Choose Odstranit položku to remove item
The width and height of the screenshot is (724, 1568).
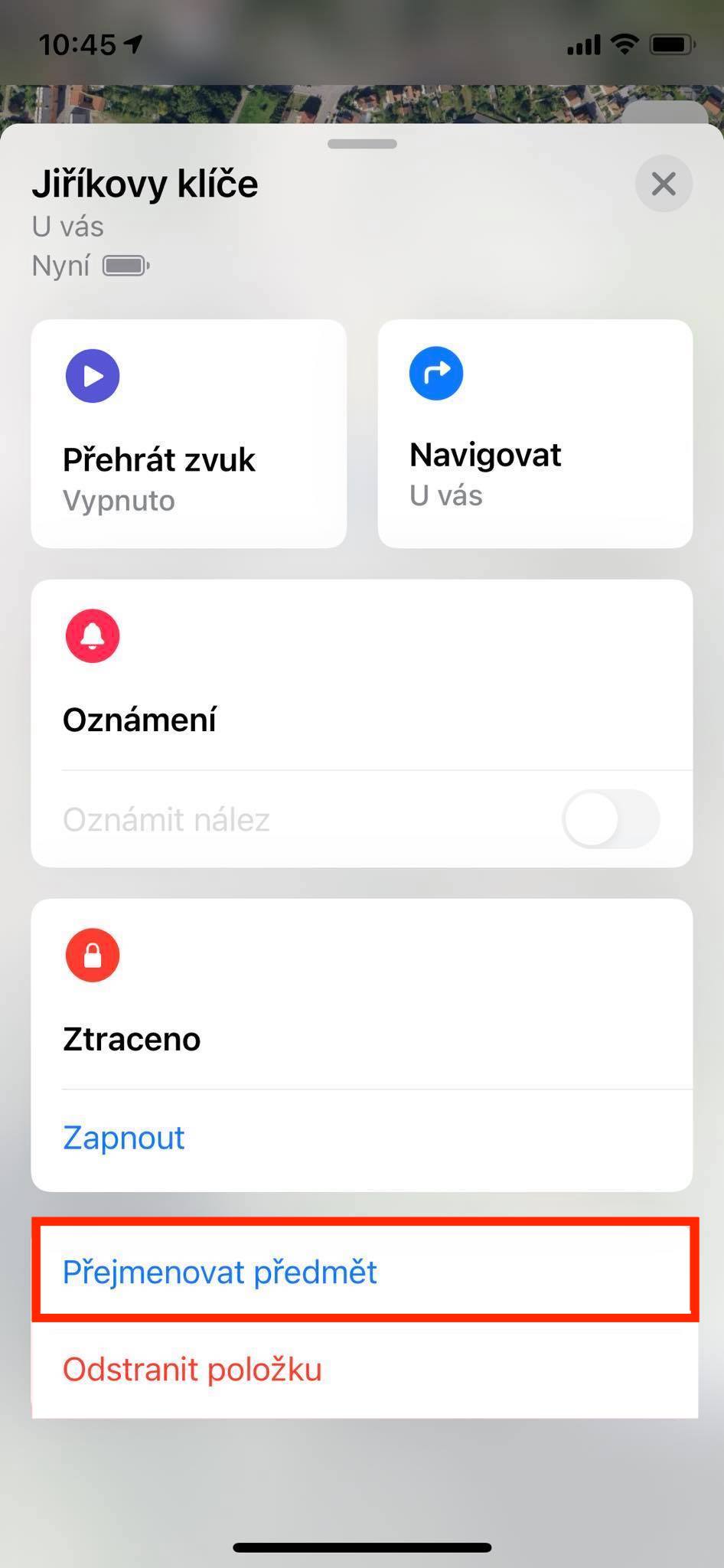[192, 1370]
